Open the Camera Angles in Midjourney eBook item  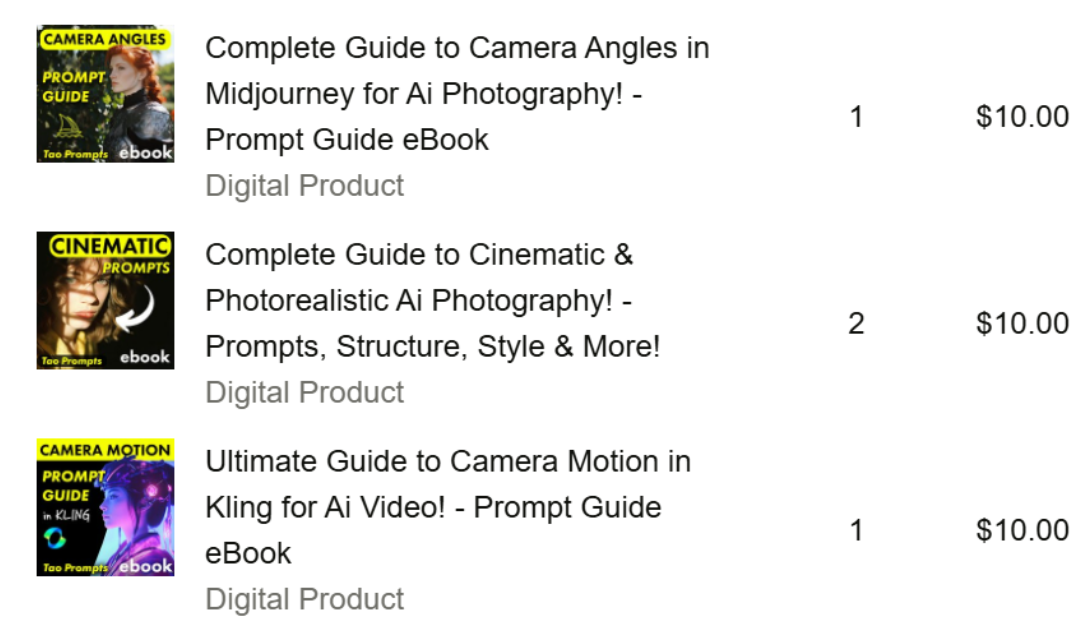(456, 94)
